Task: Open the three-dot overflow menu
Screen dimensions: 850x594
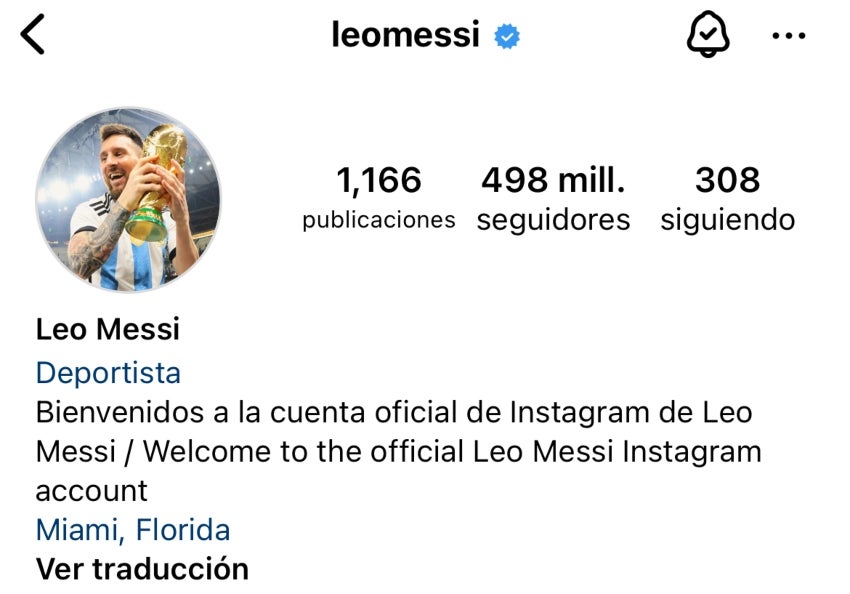Action: (789, 36)
